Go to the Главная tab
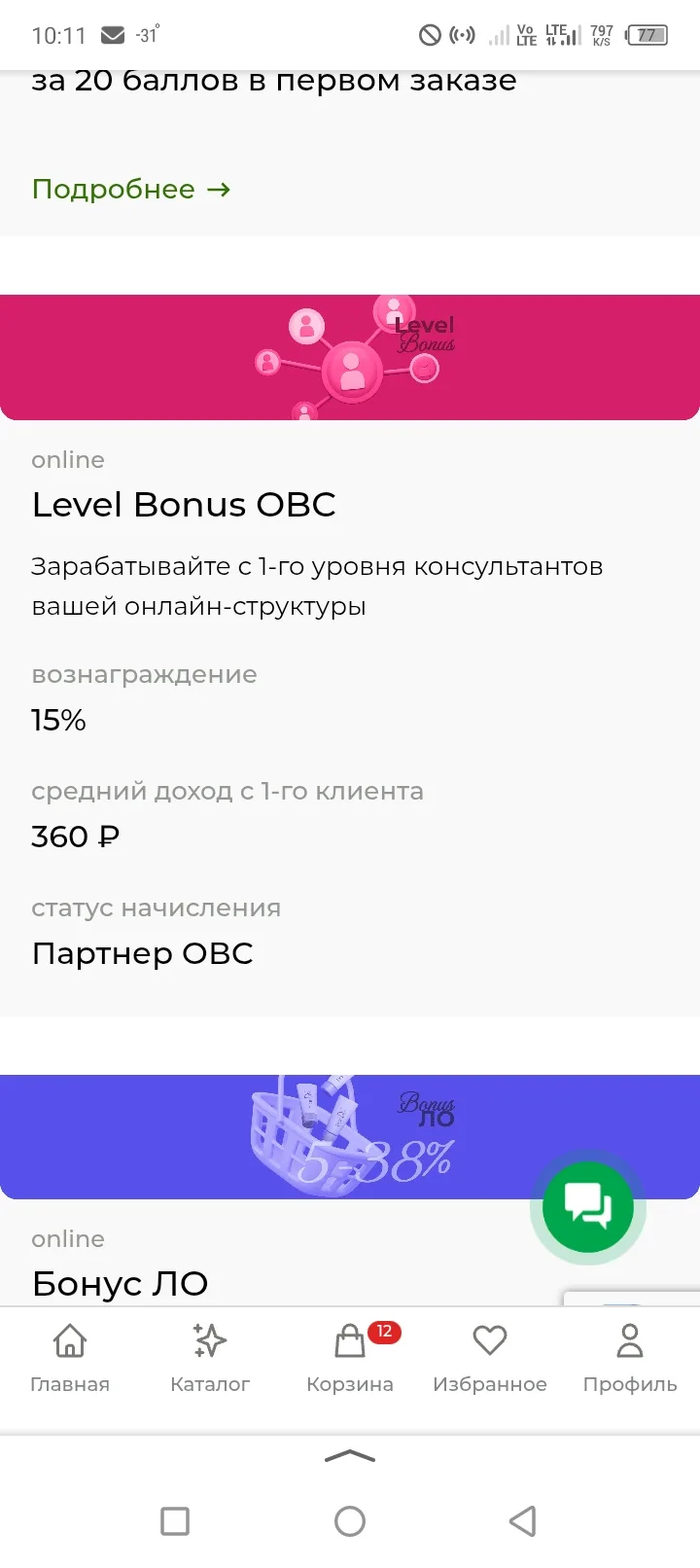Screen dimensions: 700x1568 point(70,1359)
